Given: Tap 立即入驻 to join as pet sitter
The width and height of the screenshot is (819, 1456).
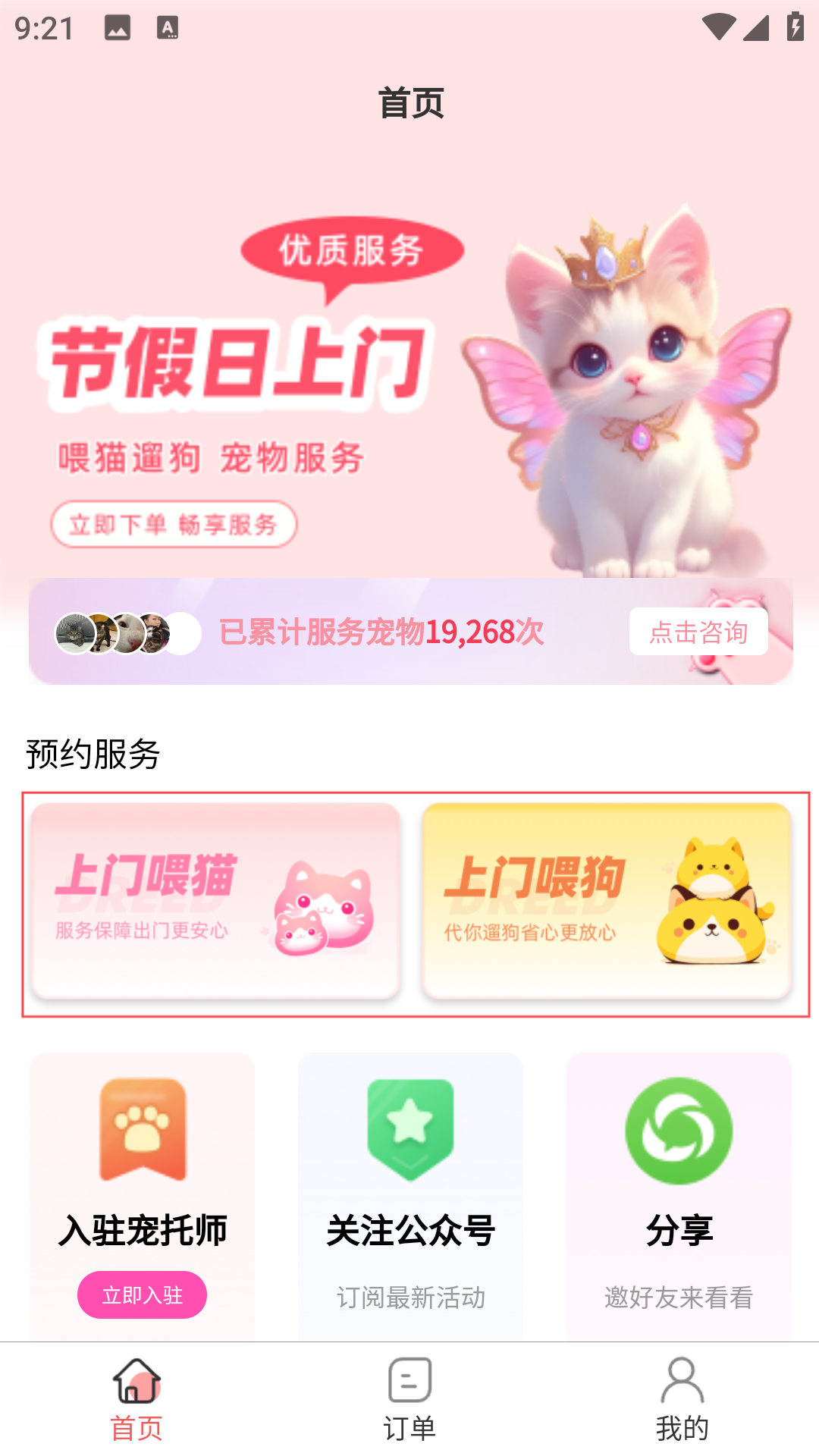Looking at the screenshot, I should [x=142, y=1294].
